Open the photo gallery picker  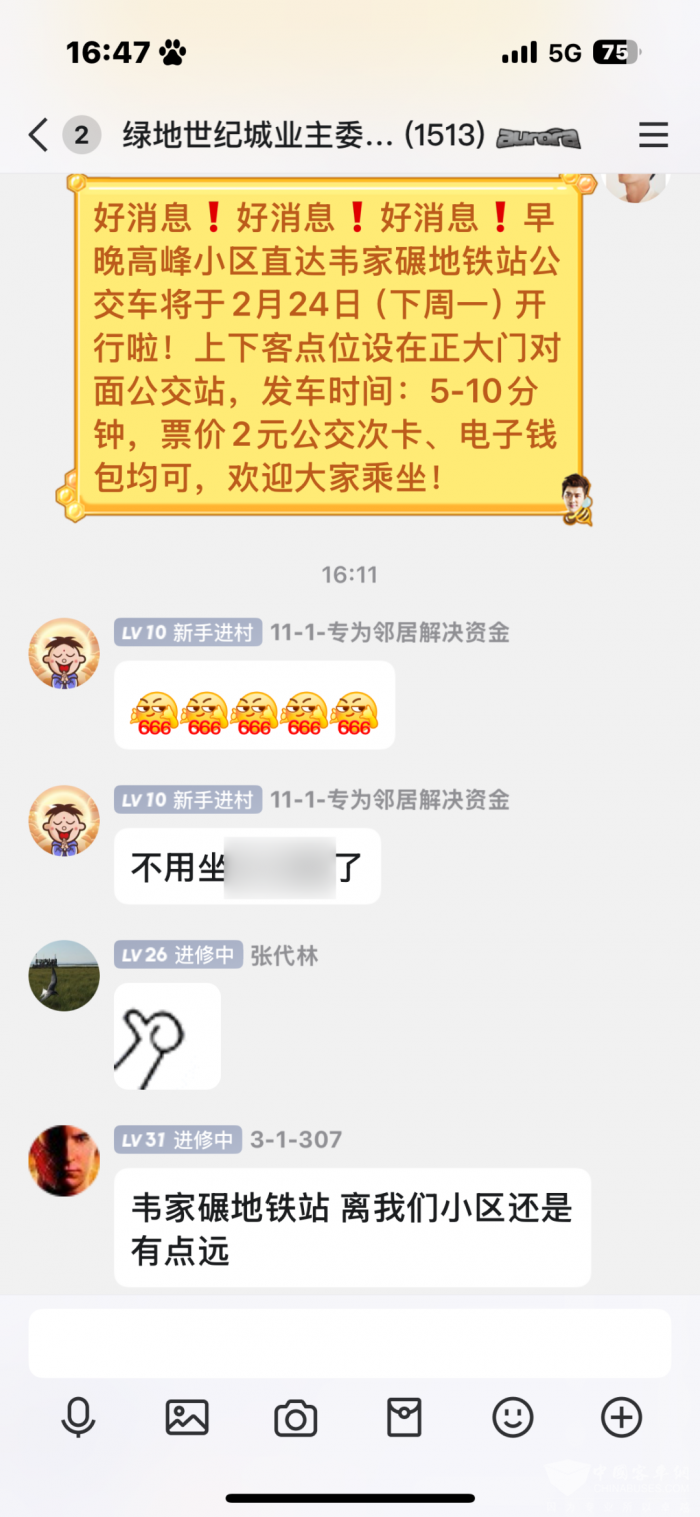187,1417
